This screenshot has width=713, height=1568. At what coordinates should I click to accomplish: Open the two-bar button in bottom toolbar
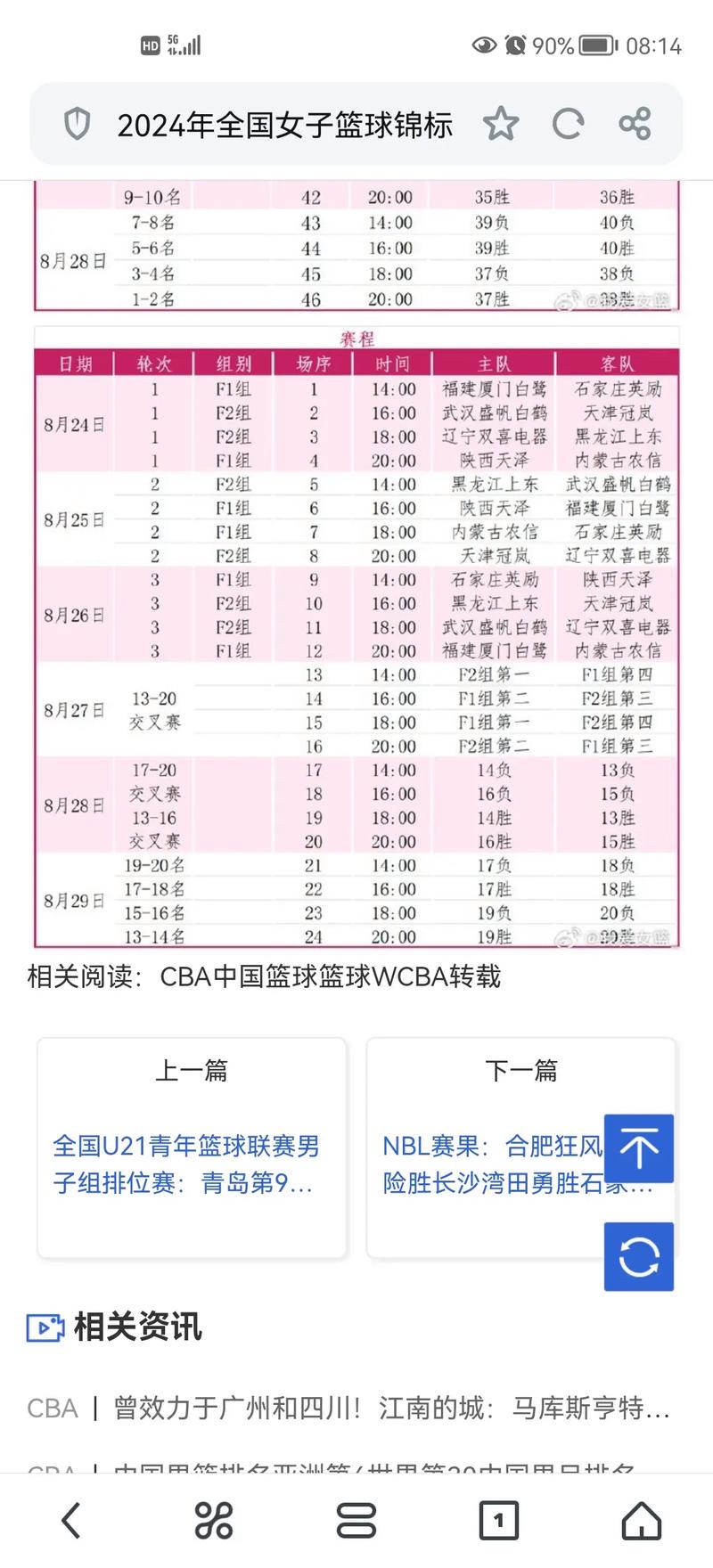(x=356, y=1520)
